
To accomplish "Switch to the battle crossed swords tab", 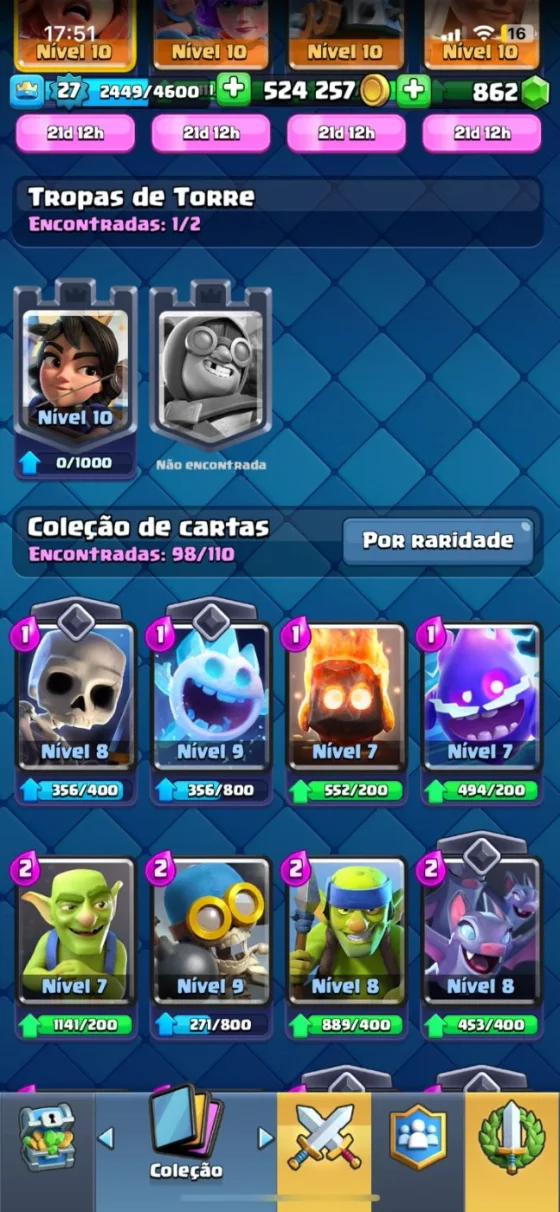I will (x=323, y=1140).
